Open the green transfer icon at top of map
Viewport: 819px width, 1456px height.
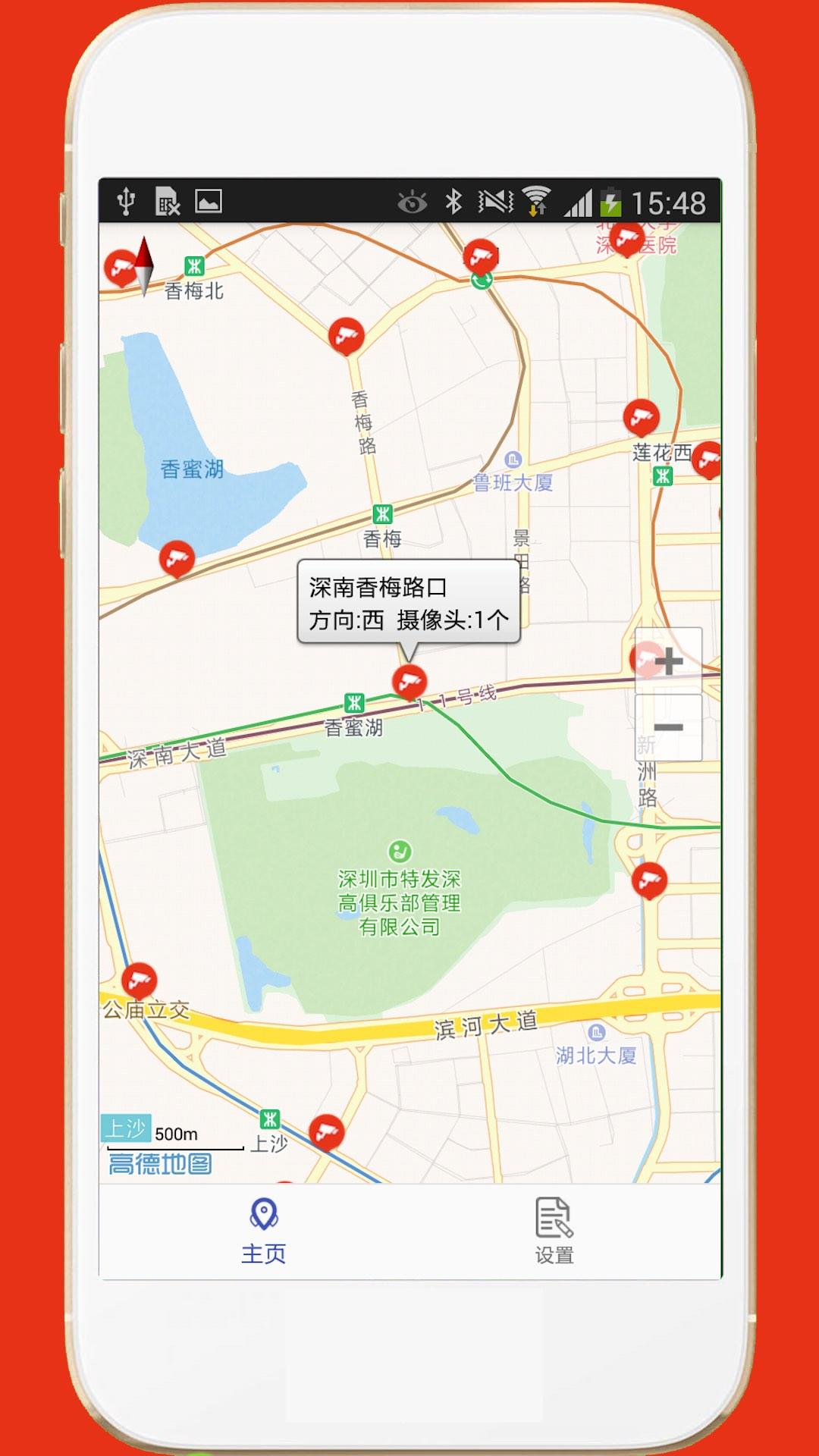483,281
